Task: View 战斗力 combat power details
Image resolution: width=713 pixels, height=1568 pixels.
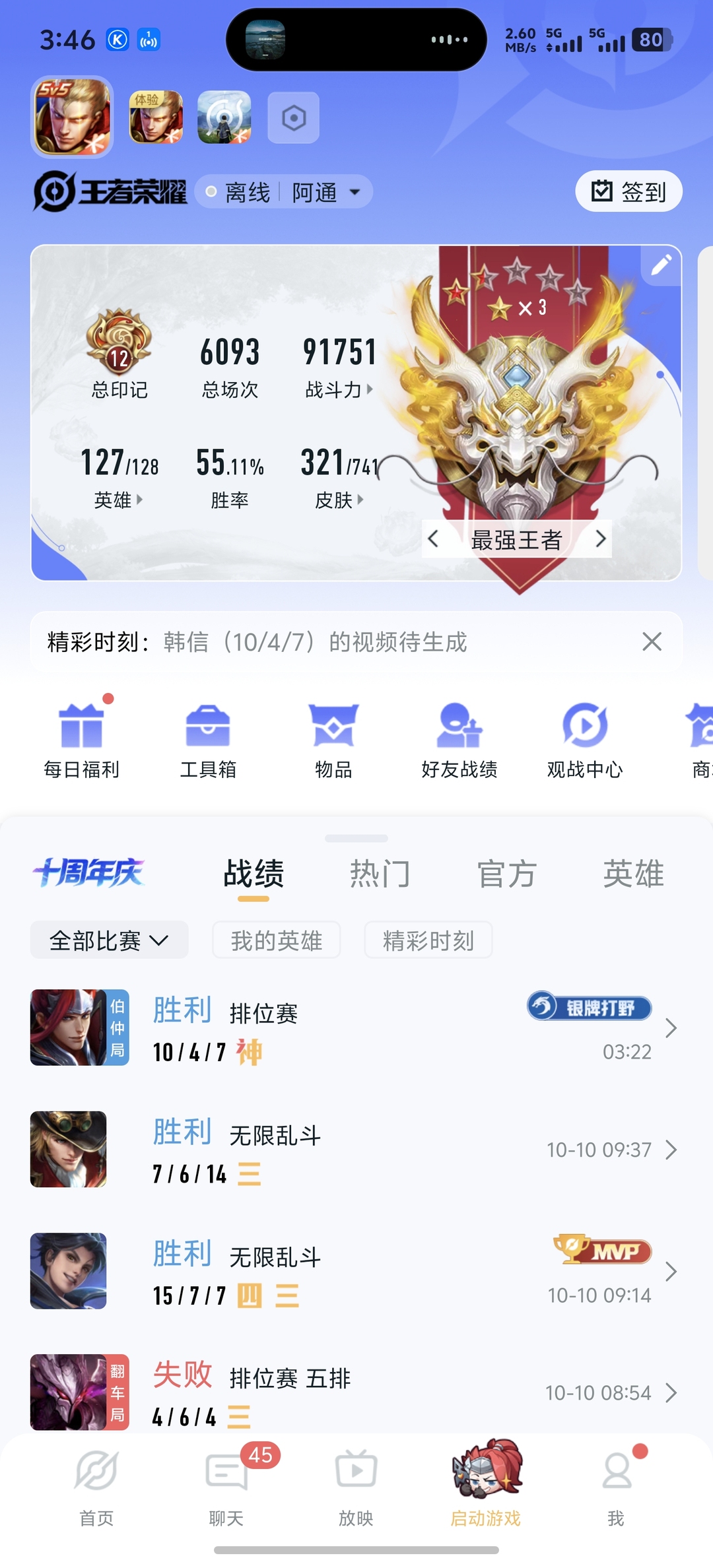Action: click(x=339, y=389)
